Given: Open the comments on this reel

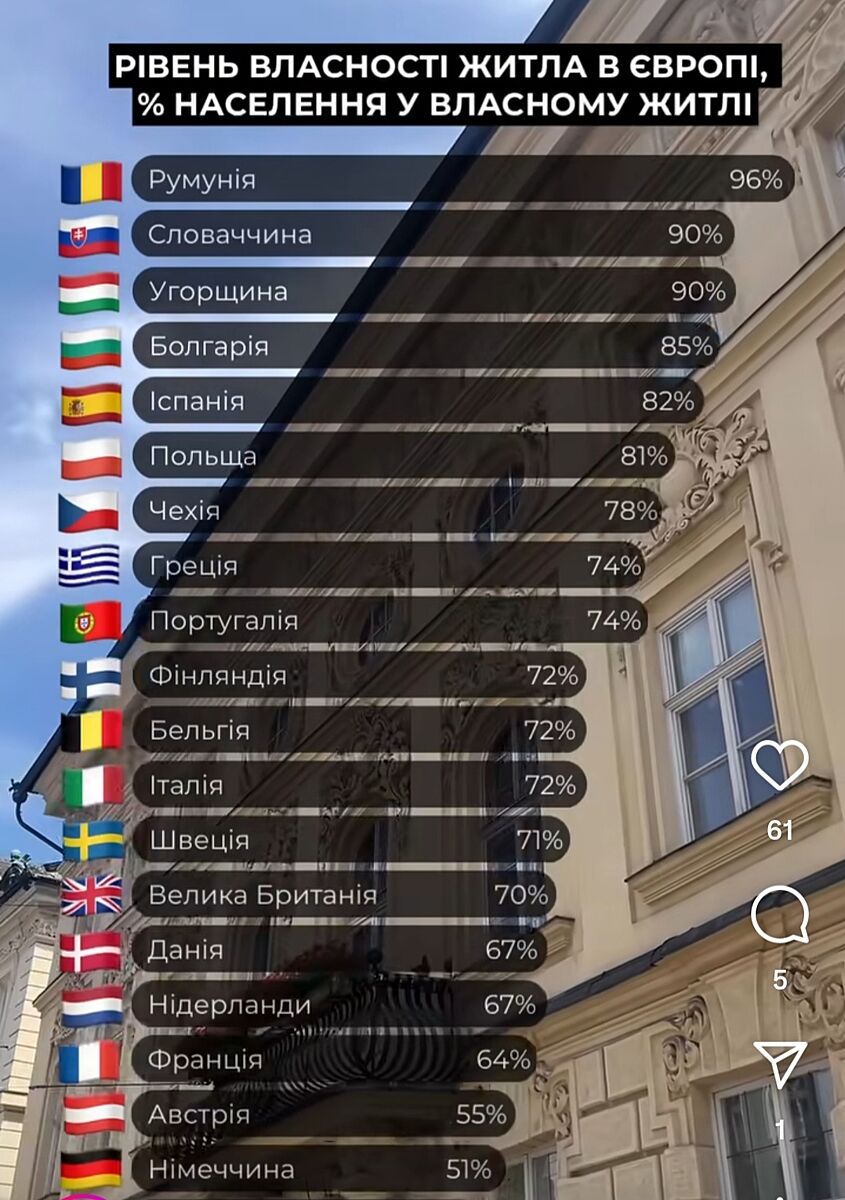Looking at the screenshot, I should pos(779,915).
